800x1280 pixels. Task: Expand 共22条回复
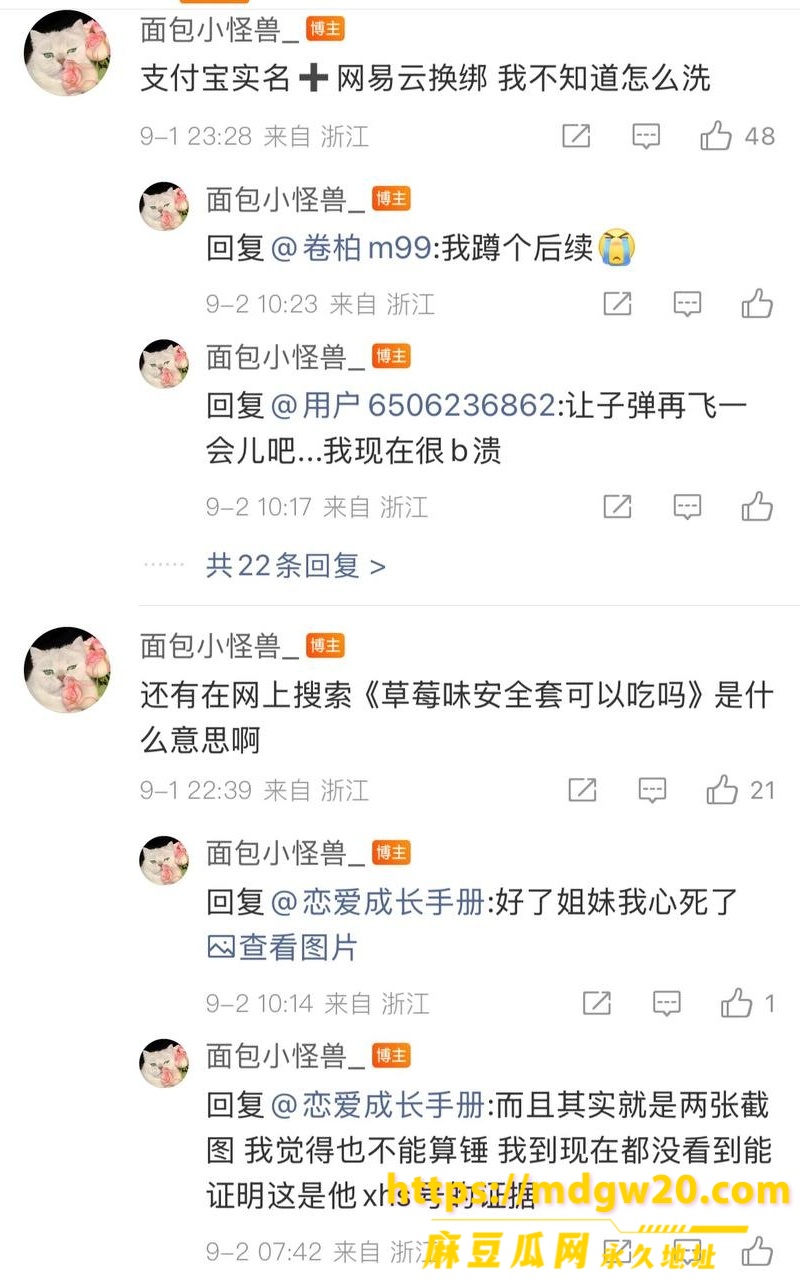296,566
